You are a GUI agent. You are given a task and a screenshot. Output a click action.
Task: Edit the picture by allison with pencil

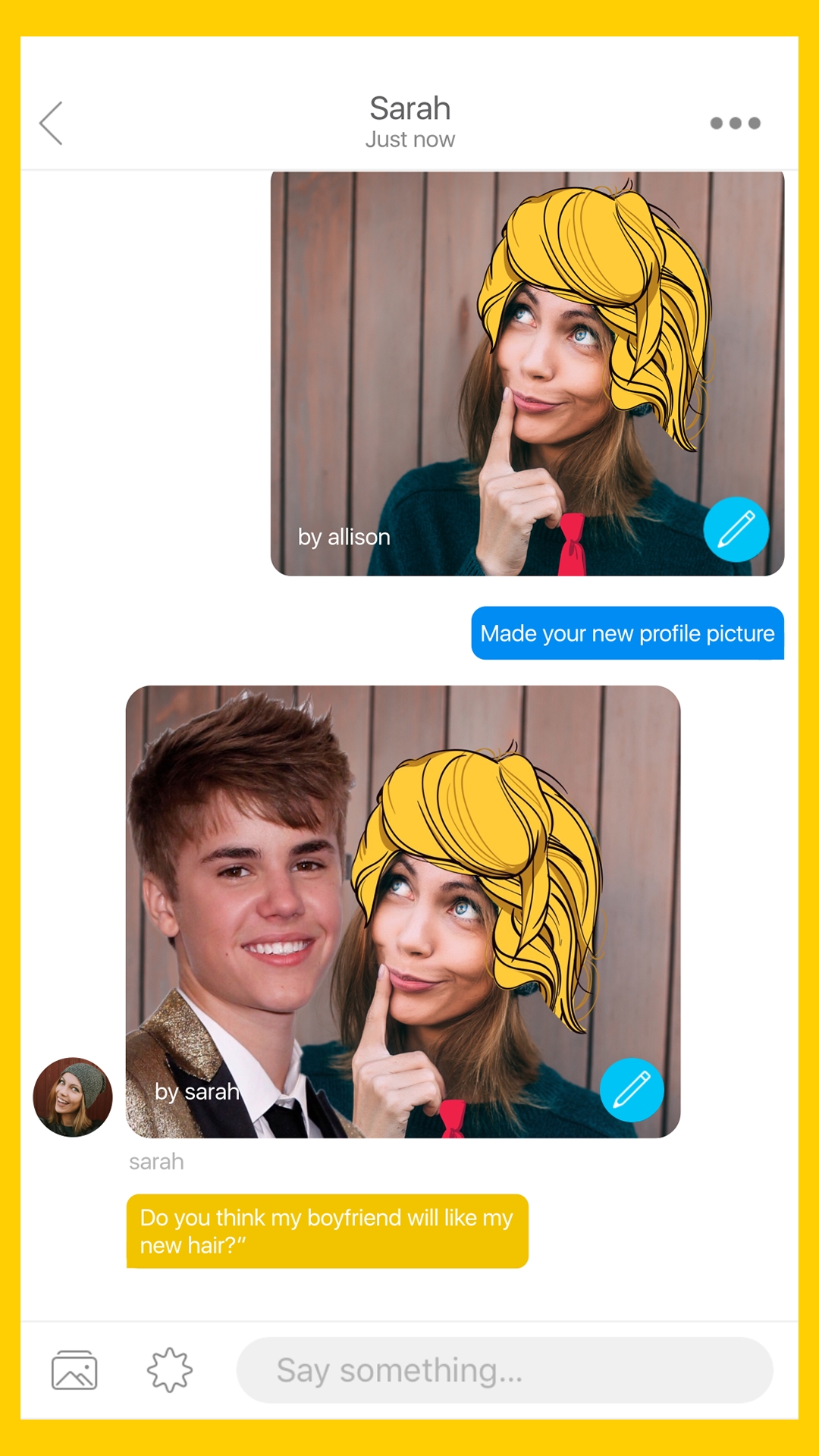[736, 529]
